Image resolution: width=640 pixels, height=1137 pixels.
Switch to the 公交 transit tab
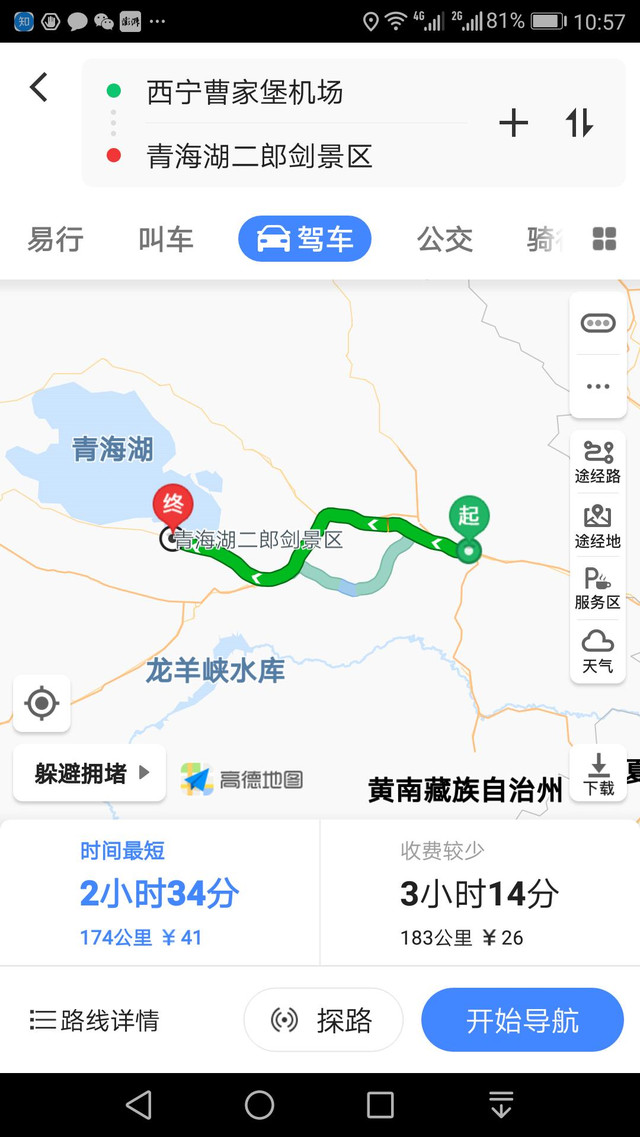pyautogui.click(x=444, y=239)
